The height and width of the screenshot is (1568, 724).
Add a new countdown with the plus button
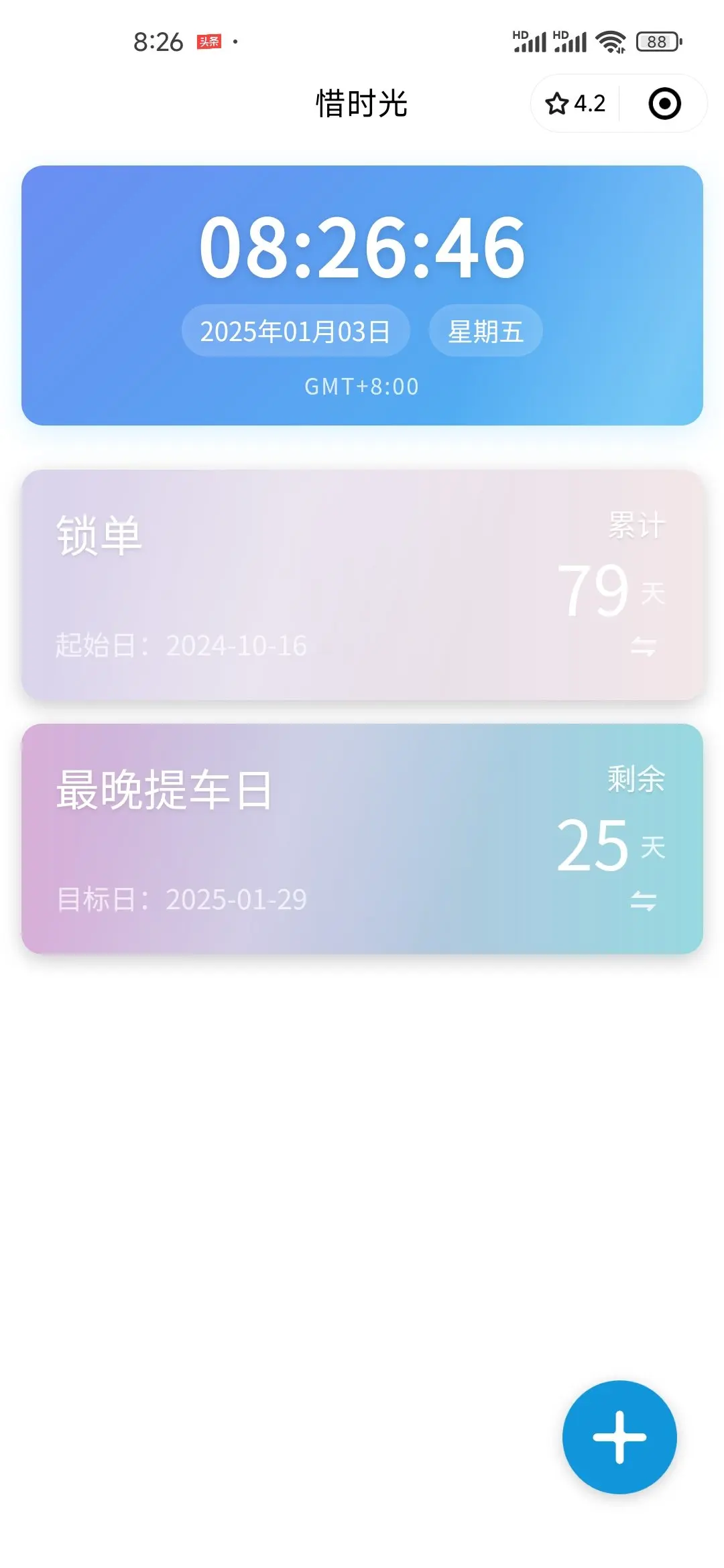click(619, 1437)
